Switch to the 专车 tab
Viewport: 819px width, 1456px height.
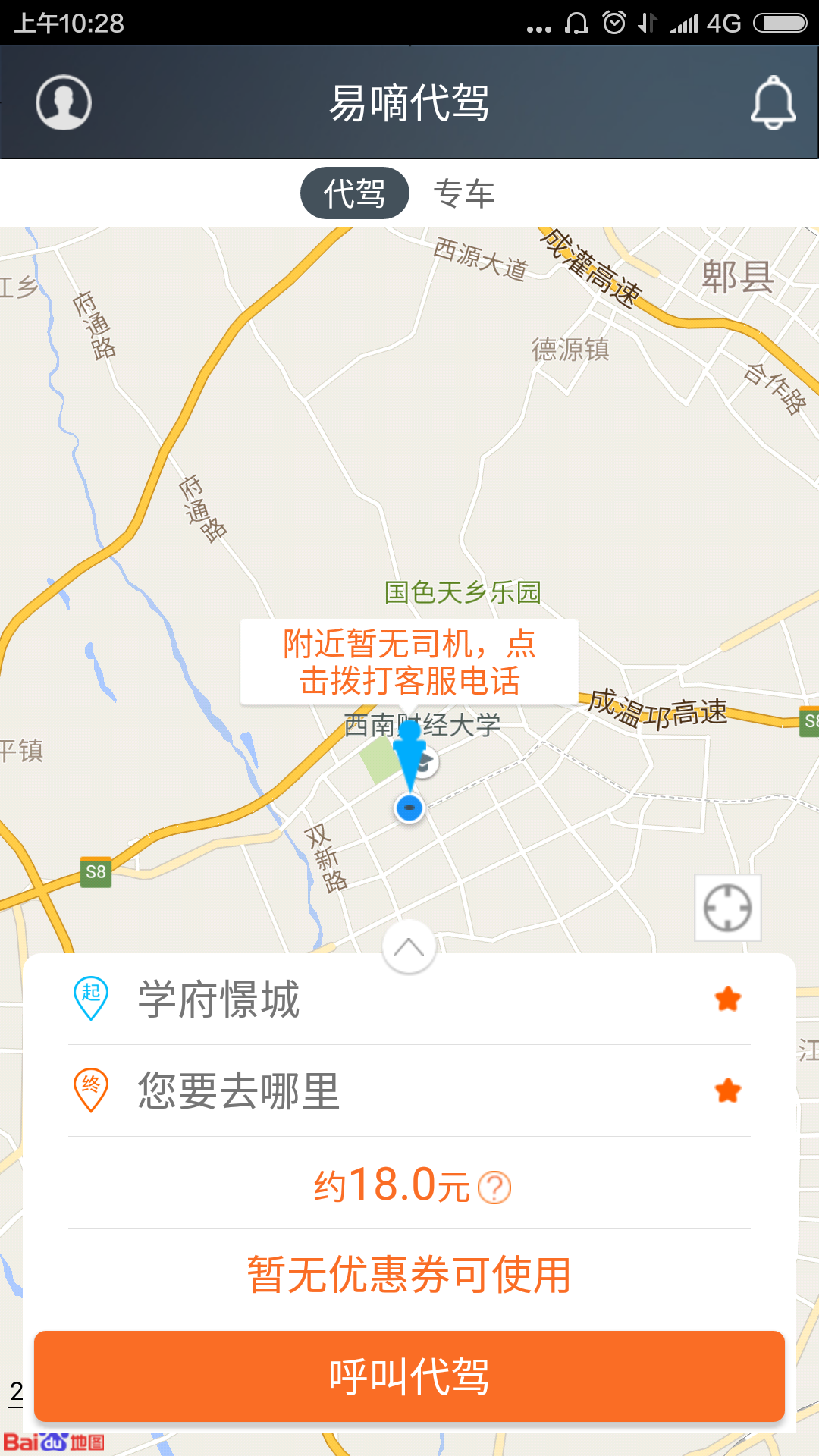(x=463, y=193)
